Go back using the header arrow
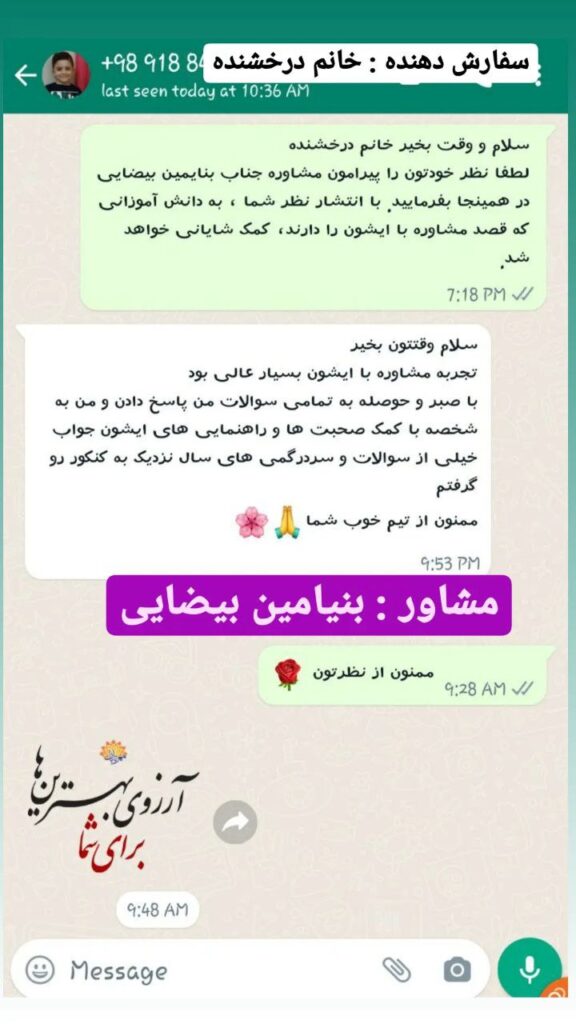Image resolution: width=576 pixels, height=1024 pixels. point(25,76)
